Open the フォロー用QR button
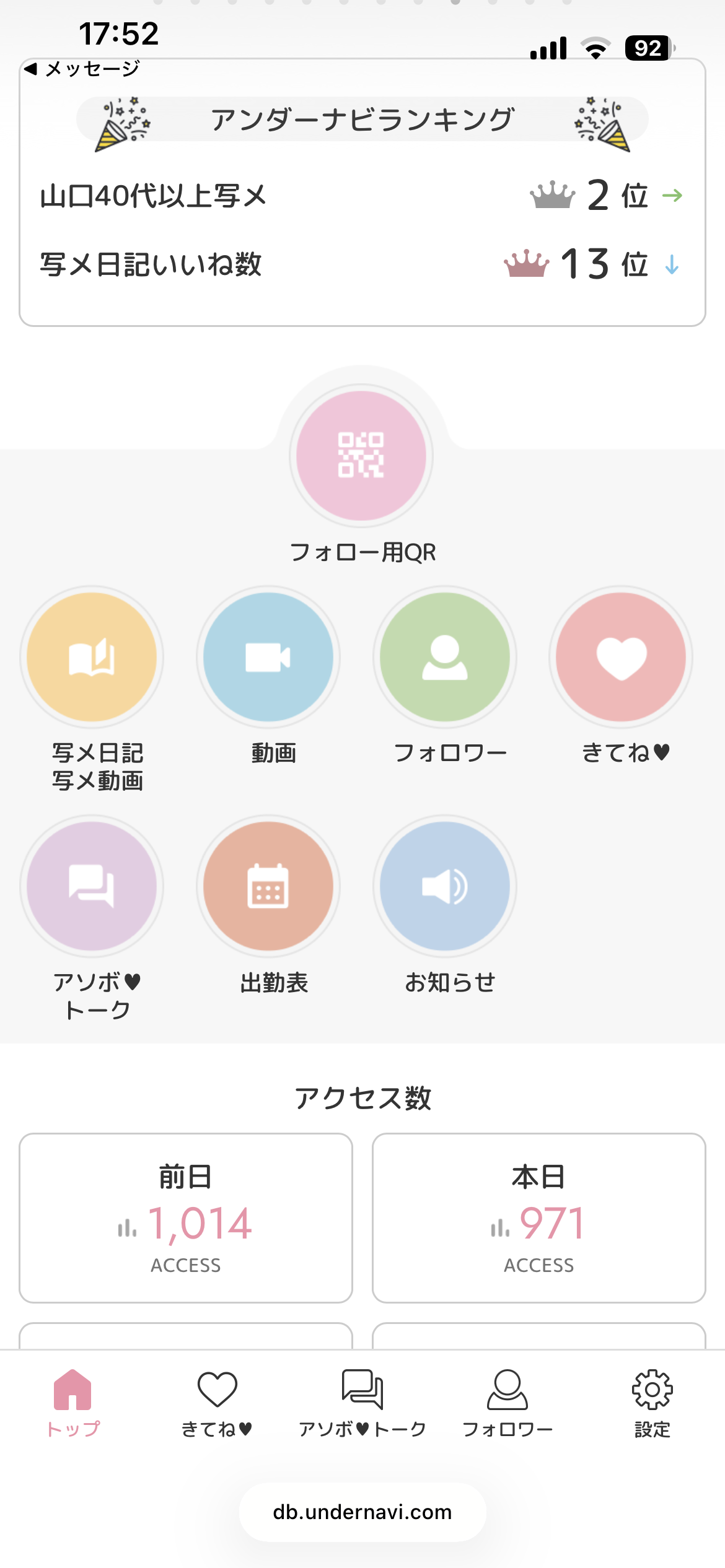 click(361, 456)
